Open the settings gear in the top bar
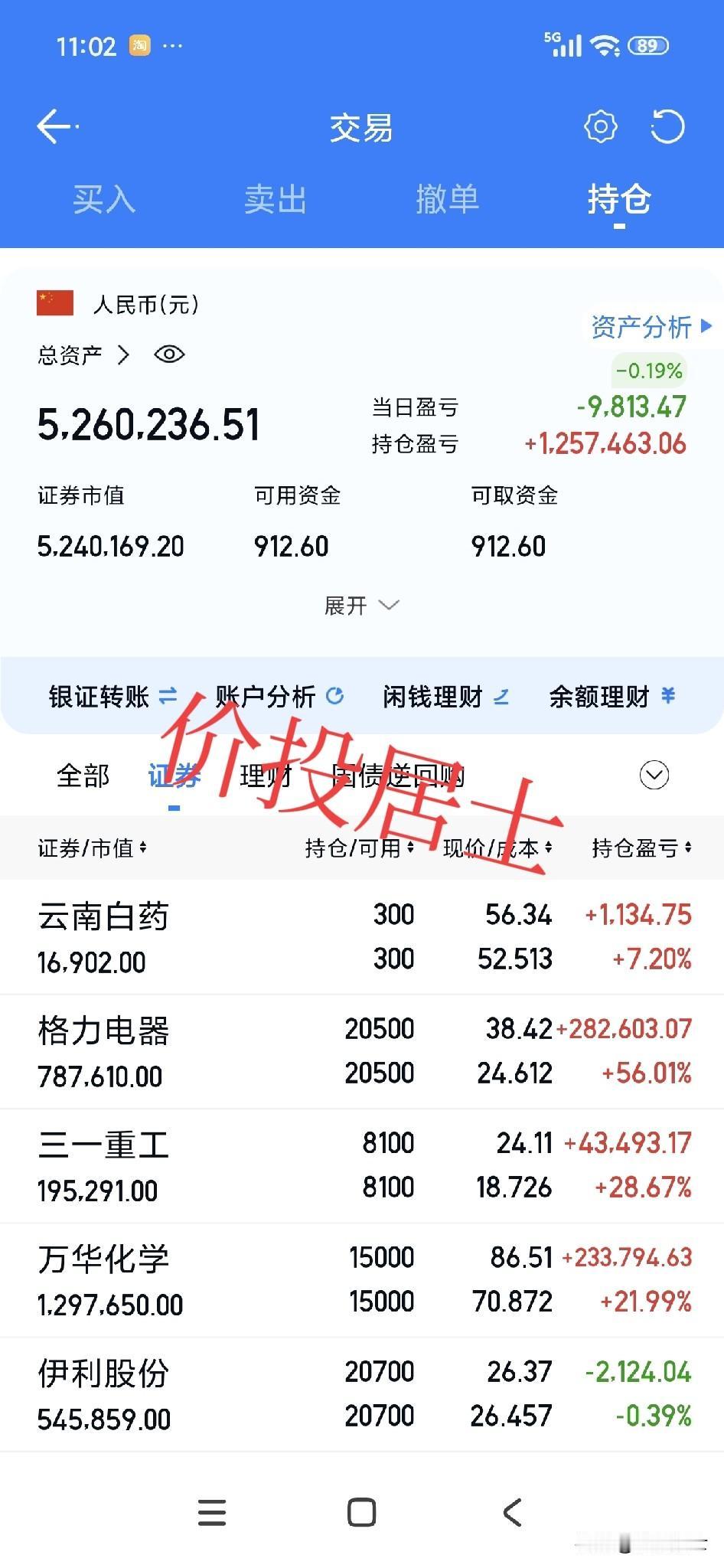The height and width of the screenshot is (1568, 724). [x=601, y=126]
